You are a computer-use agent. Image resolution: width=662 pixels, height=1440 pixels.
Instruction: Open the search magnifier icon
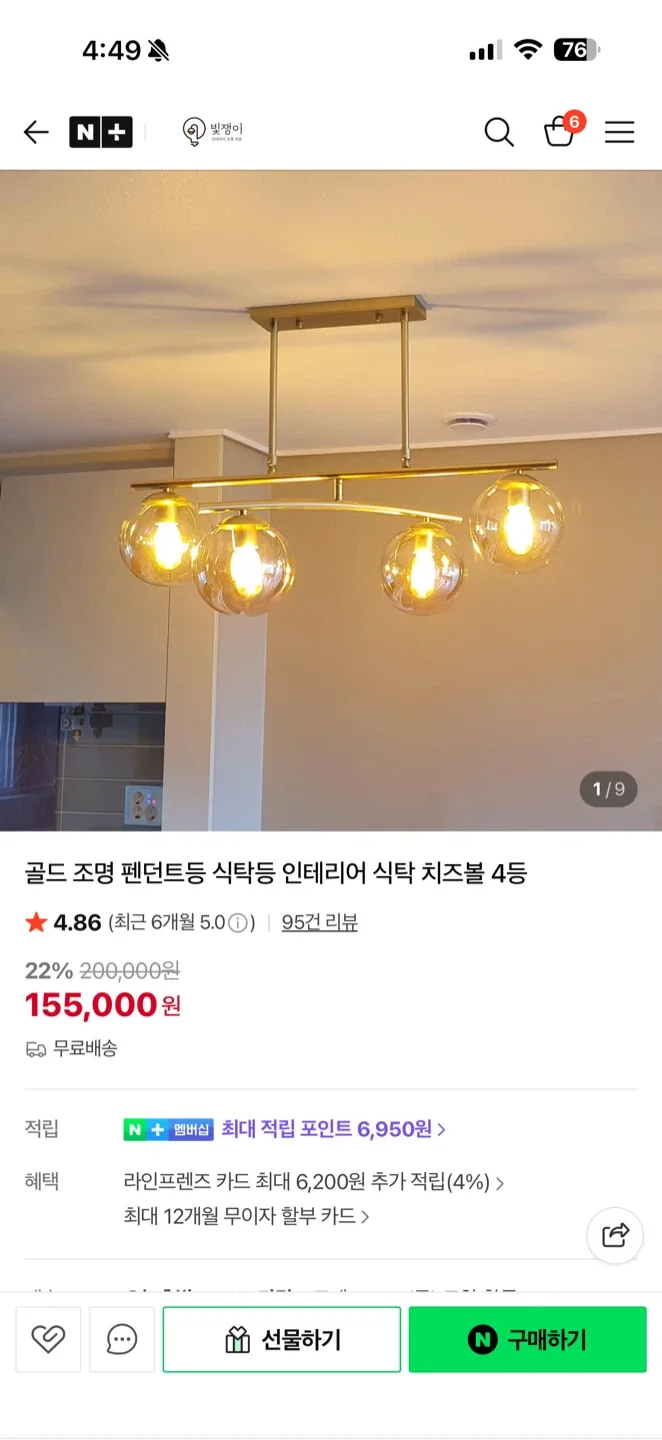tap(498, 132)
